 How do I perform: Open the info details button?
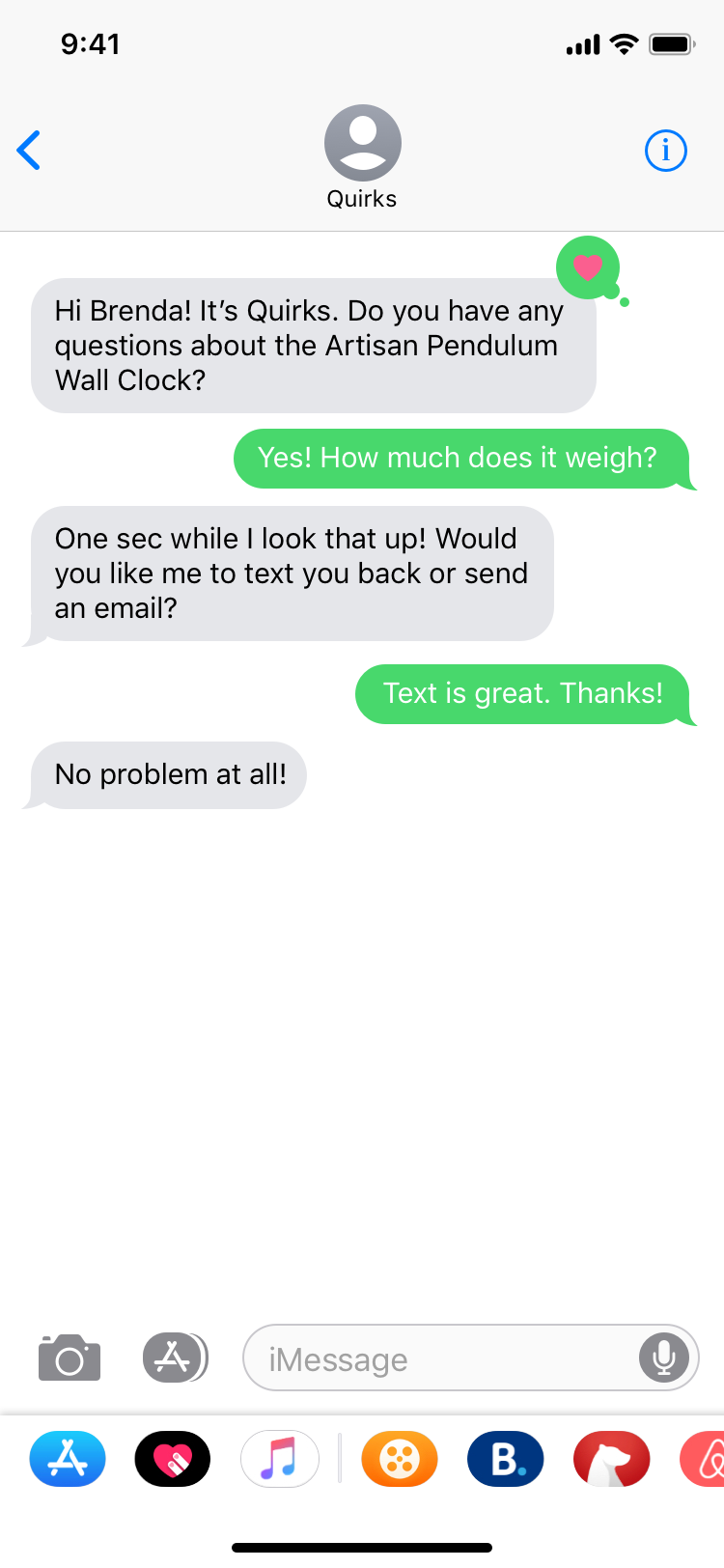pos(666,151)
